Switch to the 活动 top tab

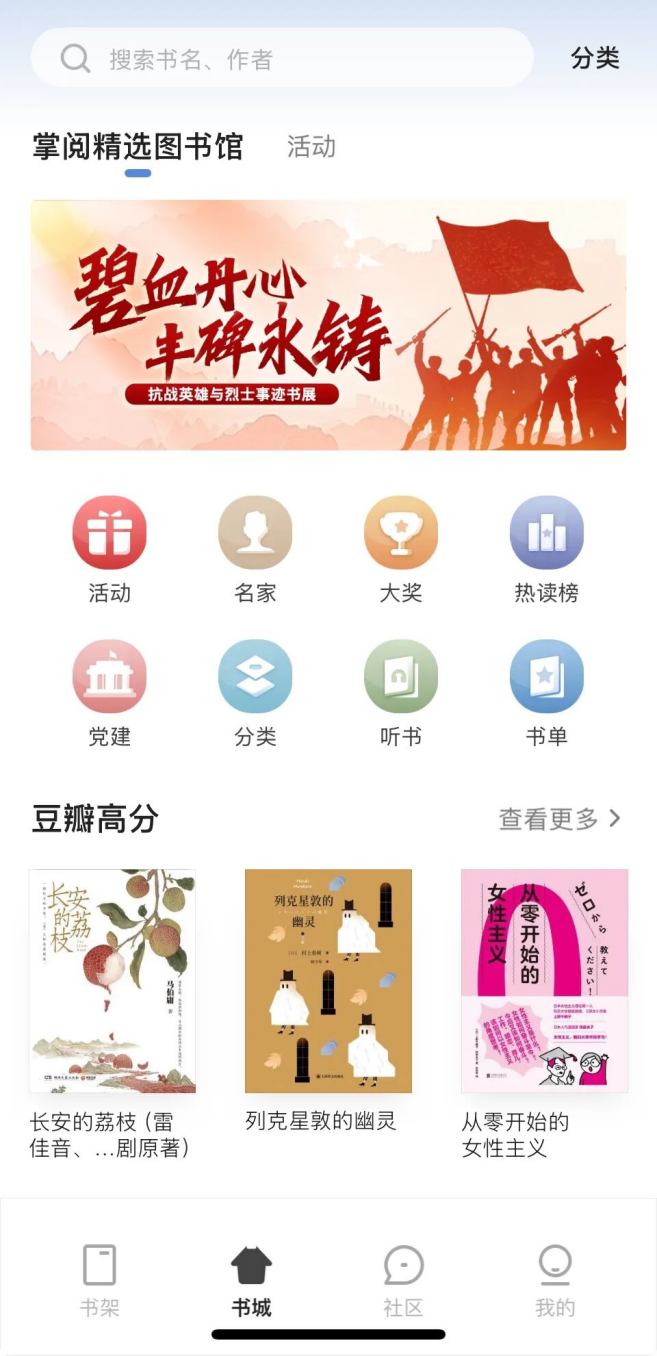click(311, 147)
